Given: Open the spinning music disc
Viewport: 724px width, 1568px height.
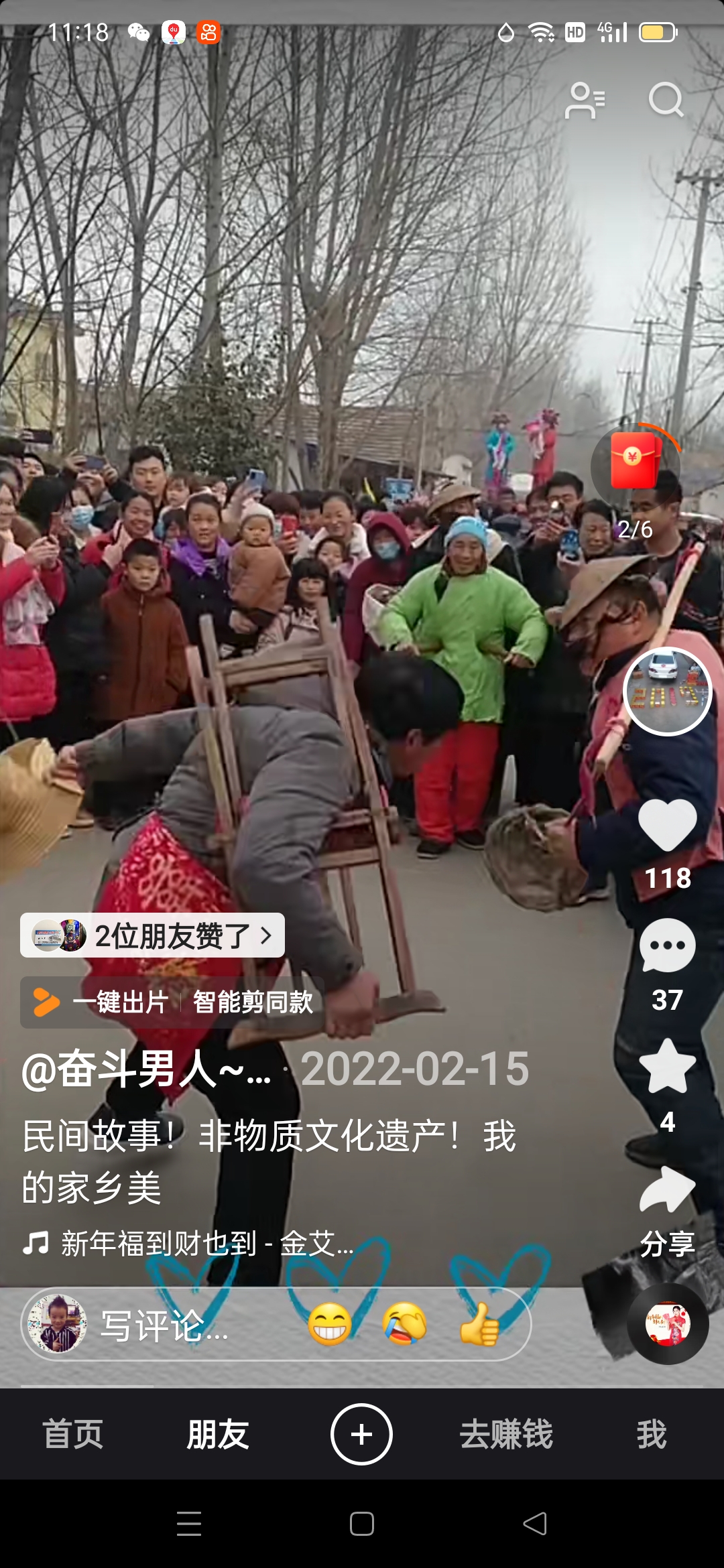Looking at the screenshot, I should point(668,1324).
